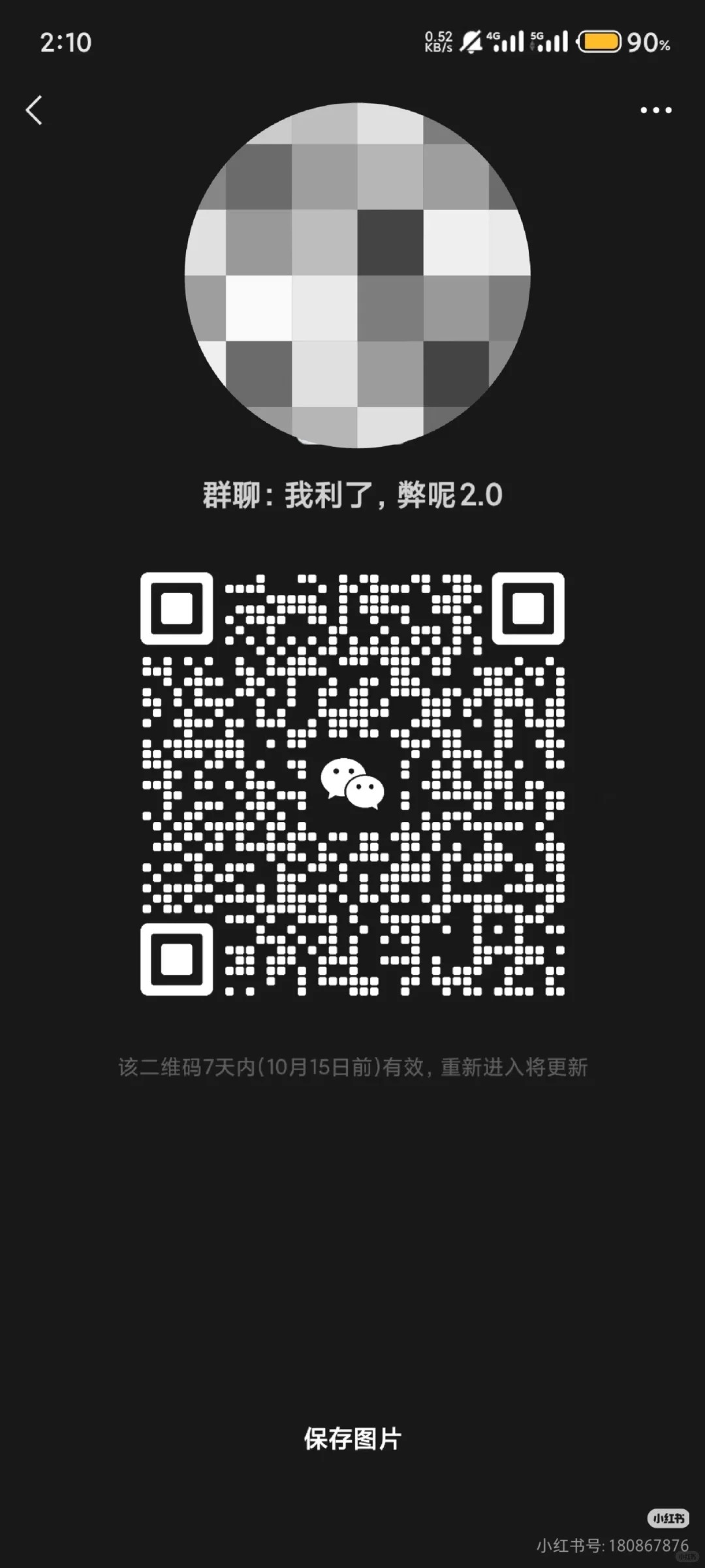Go back using the top-left arrow
This screenshot has width=705, height=1568.
click(x=34, y=110)
